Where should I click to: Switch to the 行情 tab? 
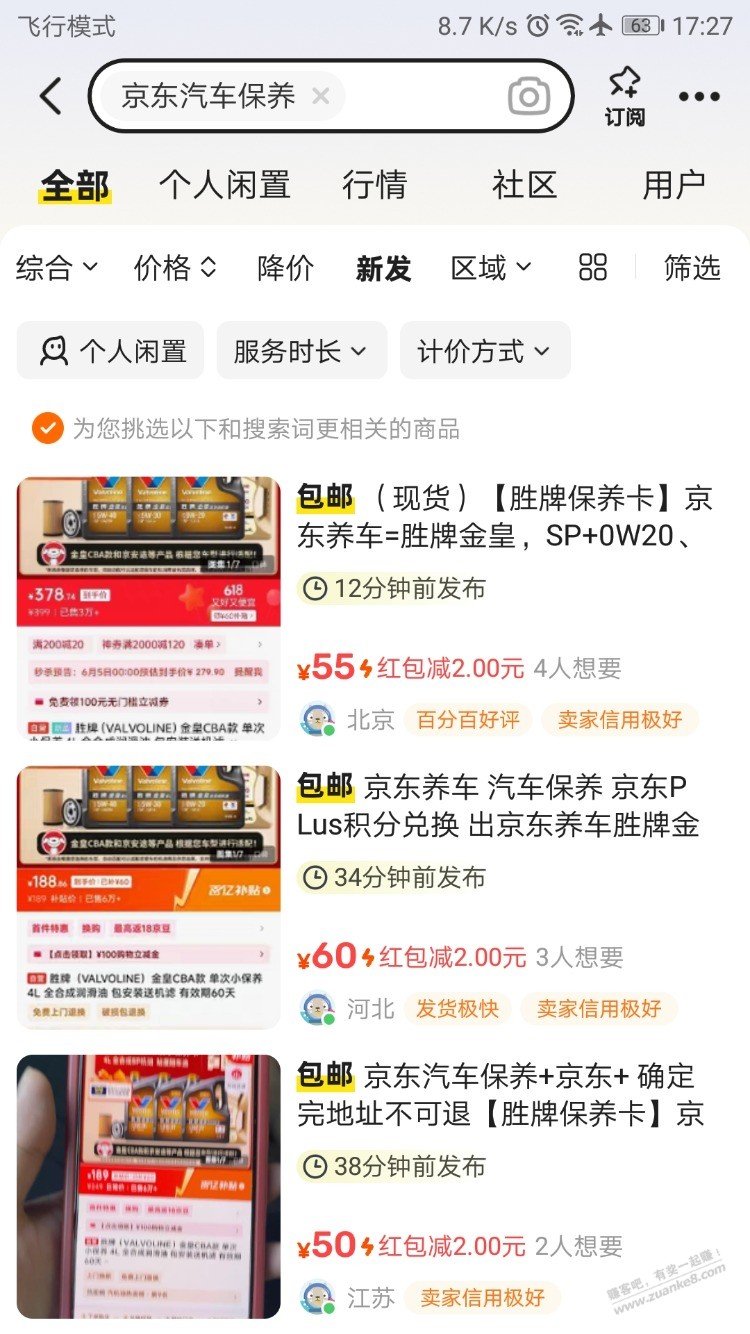point(374,185)
